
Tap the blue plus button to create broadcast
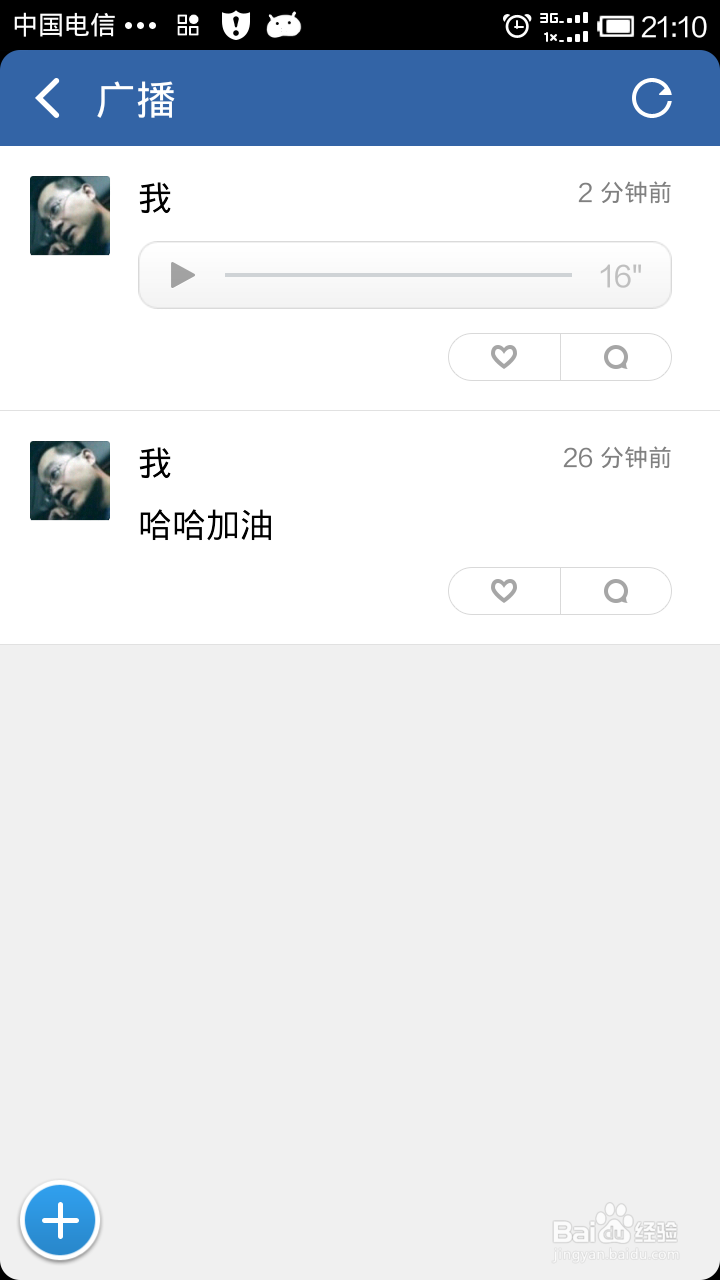pyautogui.click(x=60, y=1220)
